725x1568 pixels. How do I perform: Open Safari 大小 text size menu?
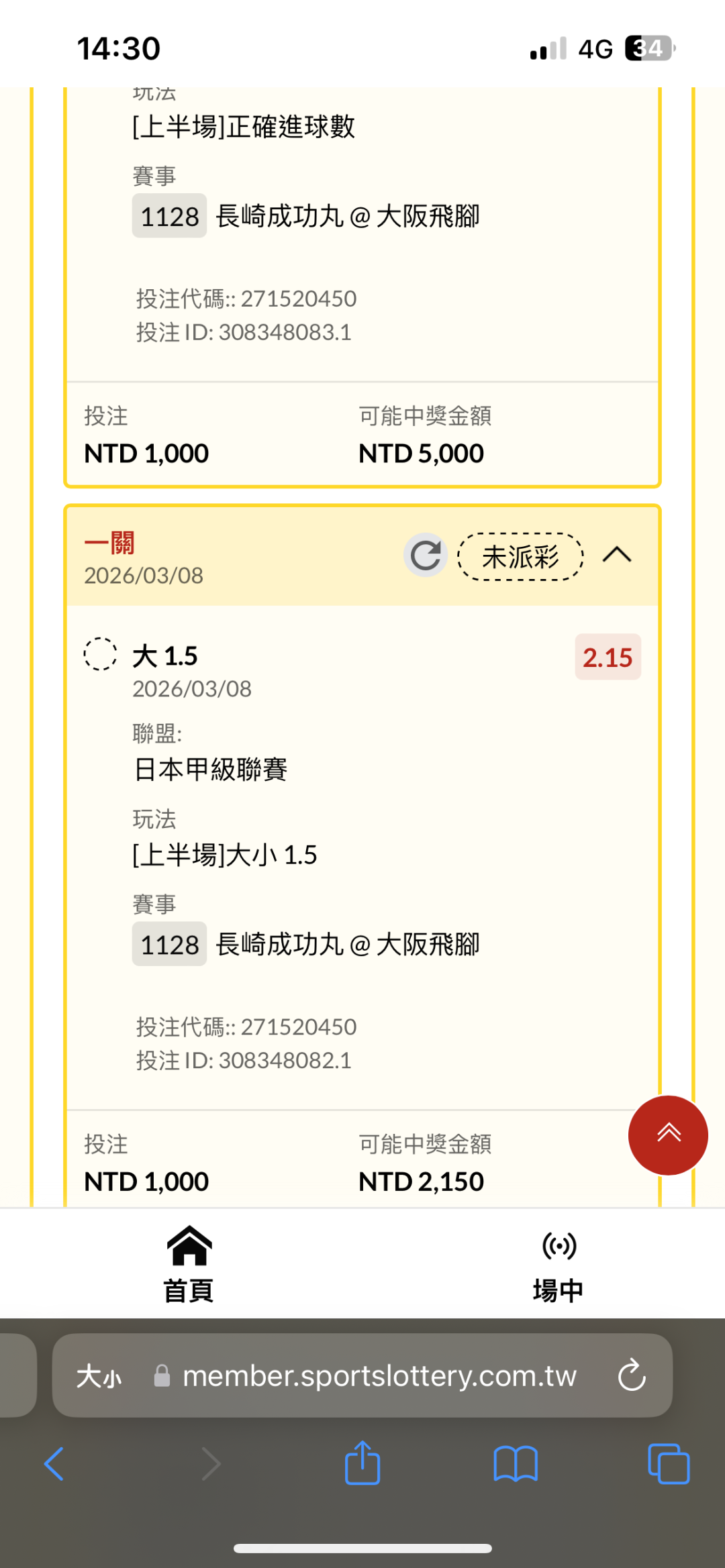[99, 1377]
